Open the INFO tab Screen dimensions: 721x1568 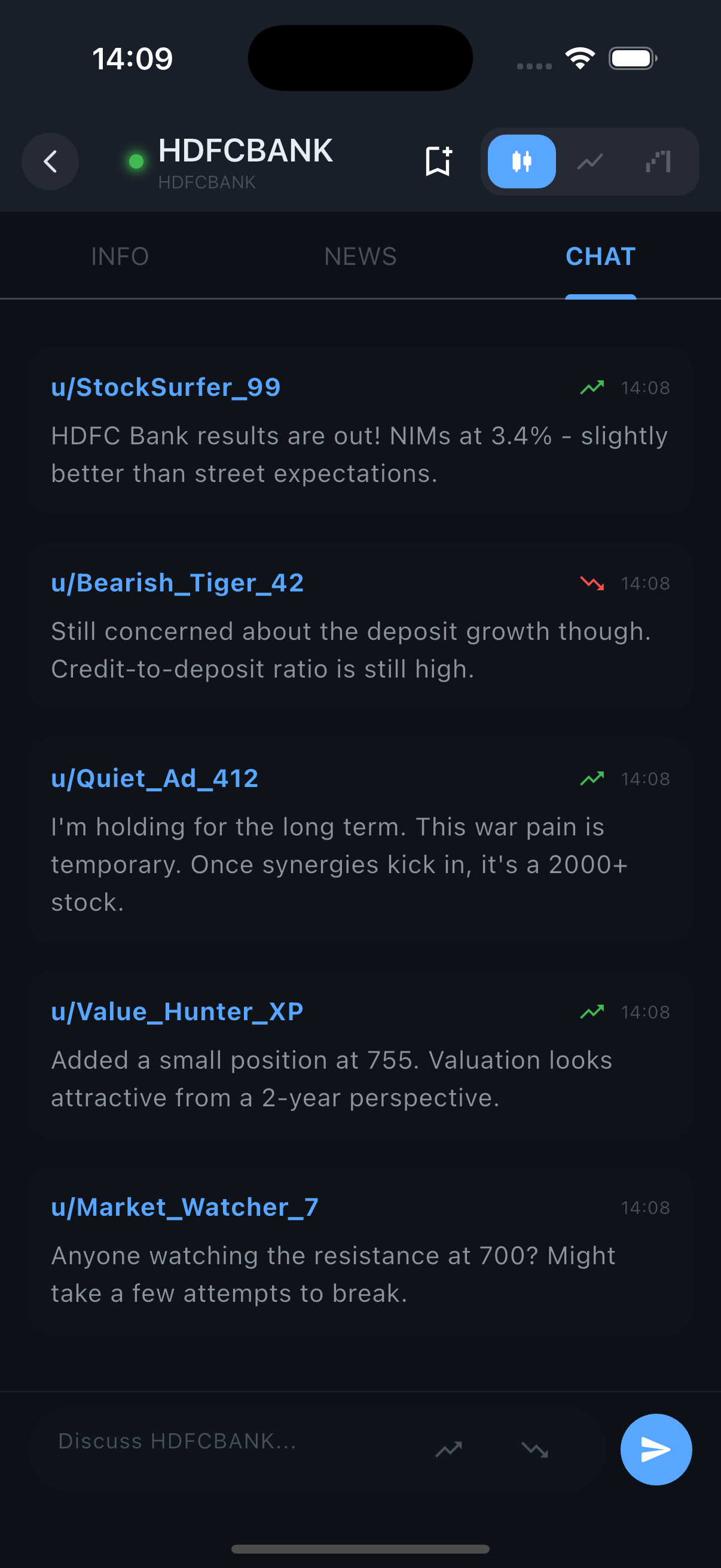click(x=120, y=257)
